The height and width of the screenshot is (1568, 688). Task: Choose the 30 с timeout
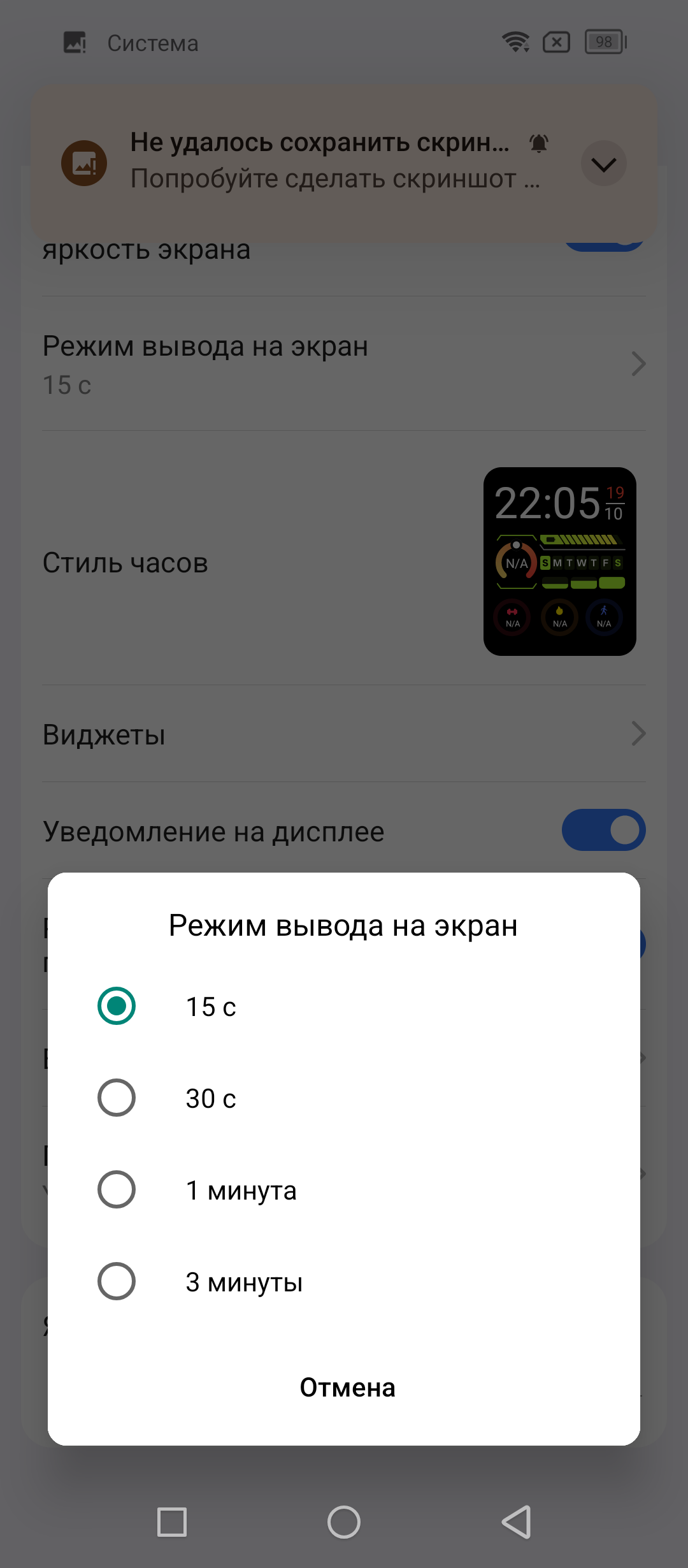pyautogui.click(x=117, y=1098)
